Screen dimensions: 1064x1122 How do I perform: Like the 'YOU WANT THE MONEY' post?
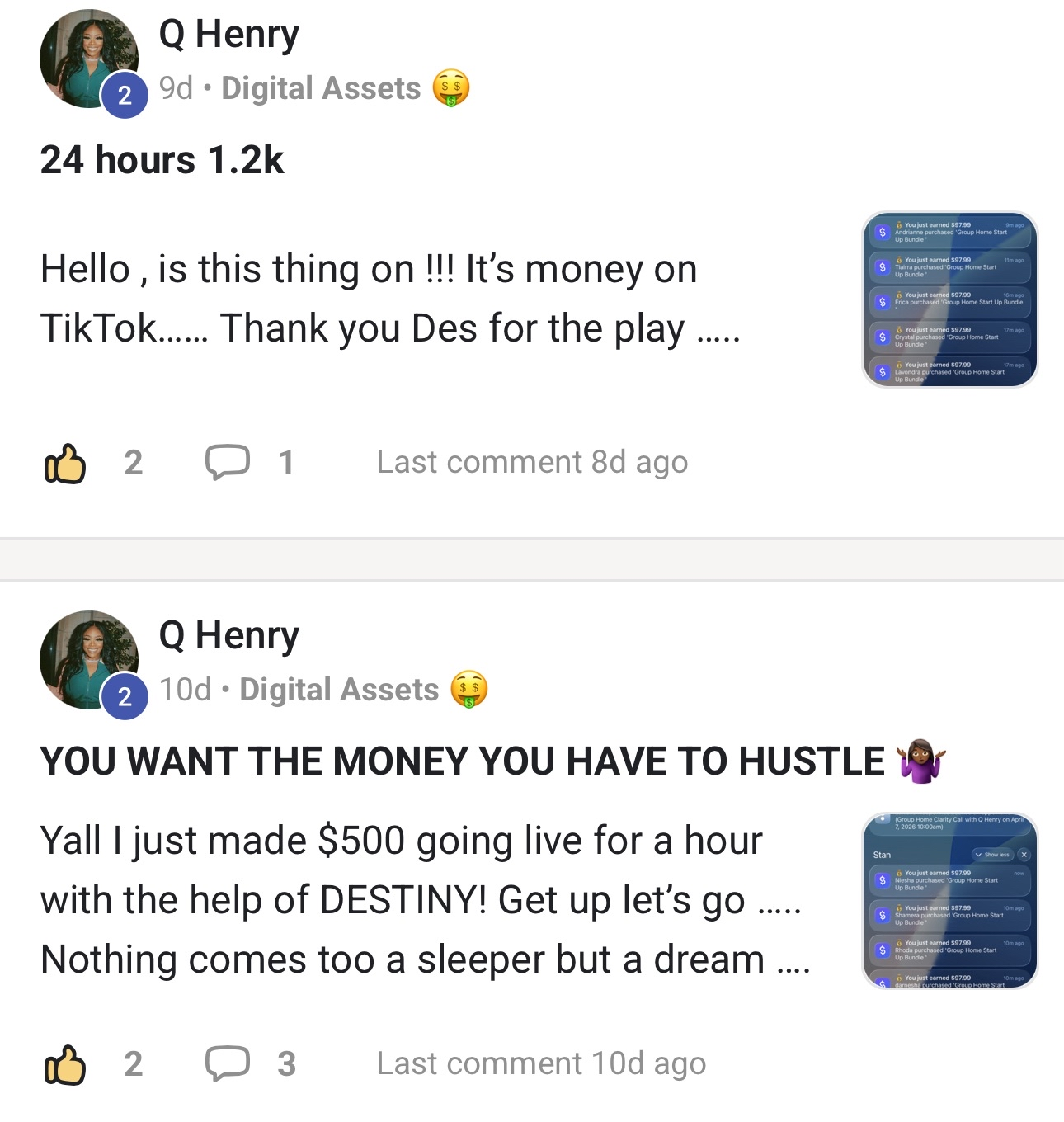coord(65,1064)
